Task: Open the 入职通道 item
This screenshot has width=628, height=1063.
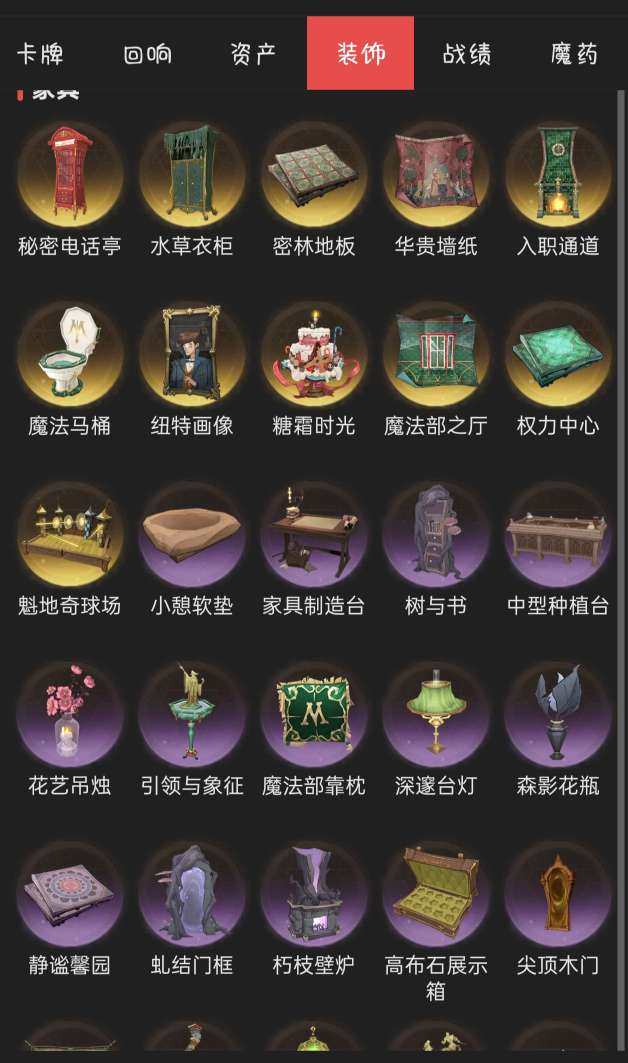Action: (x=558, y=175)
